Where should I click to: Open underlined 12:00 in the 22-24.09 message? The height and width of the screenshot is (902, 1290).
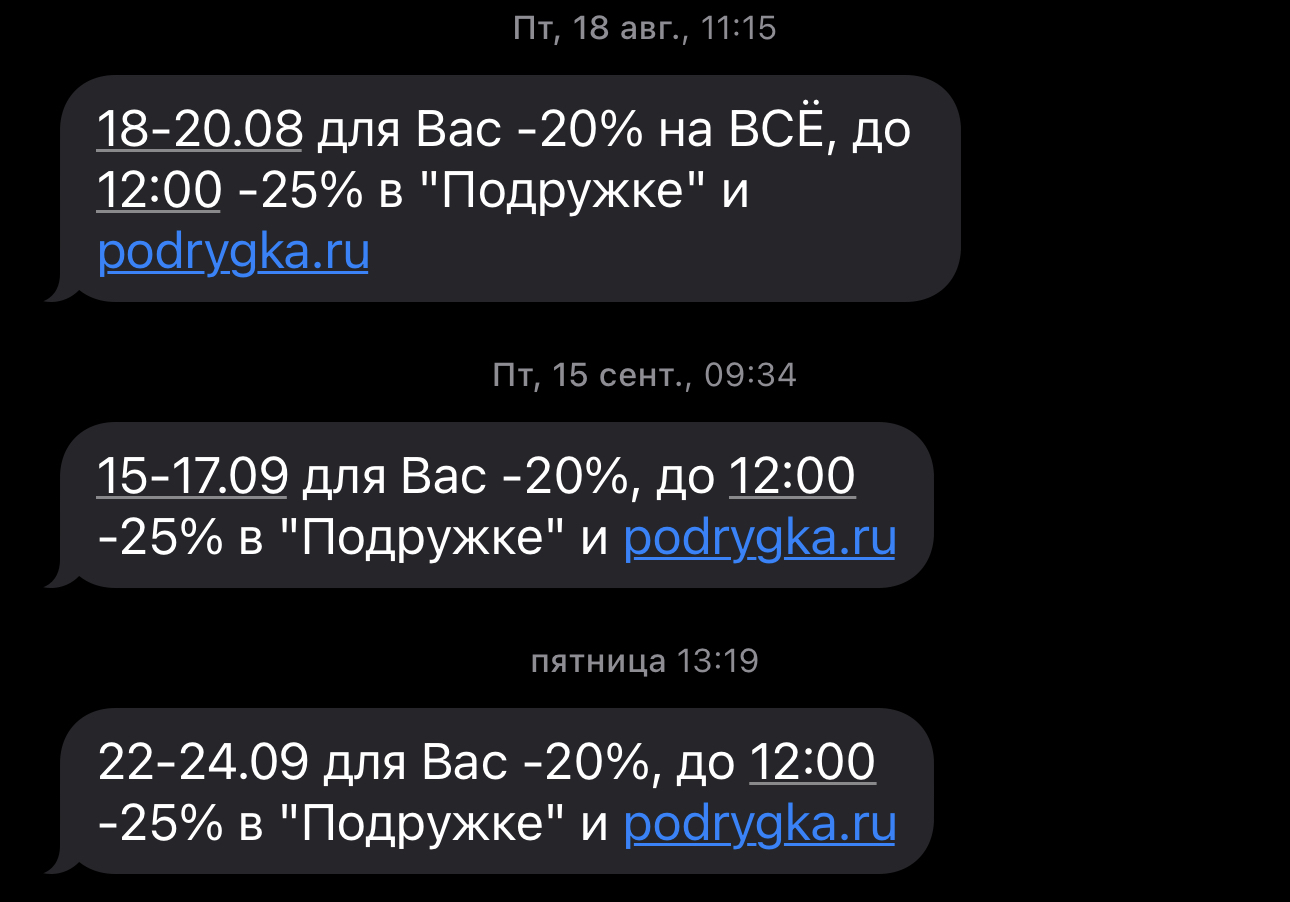pyautogui.click(x=811, y=764)
